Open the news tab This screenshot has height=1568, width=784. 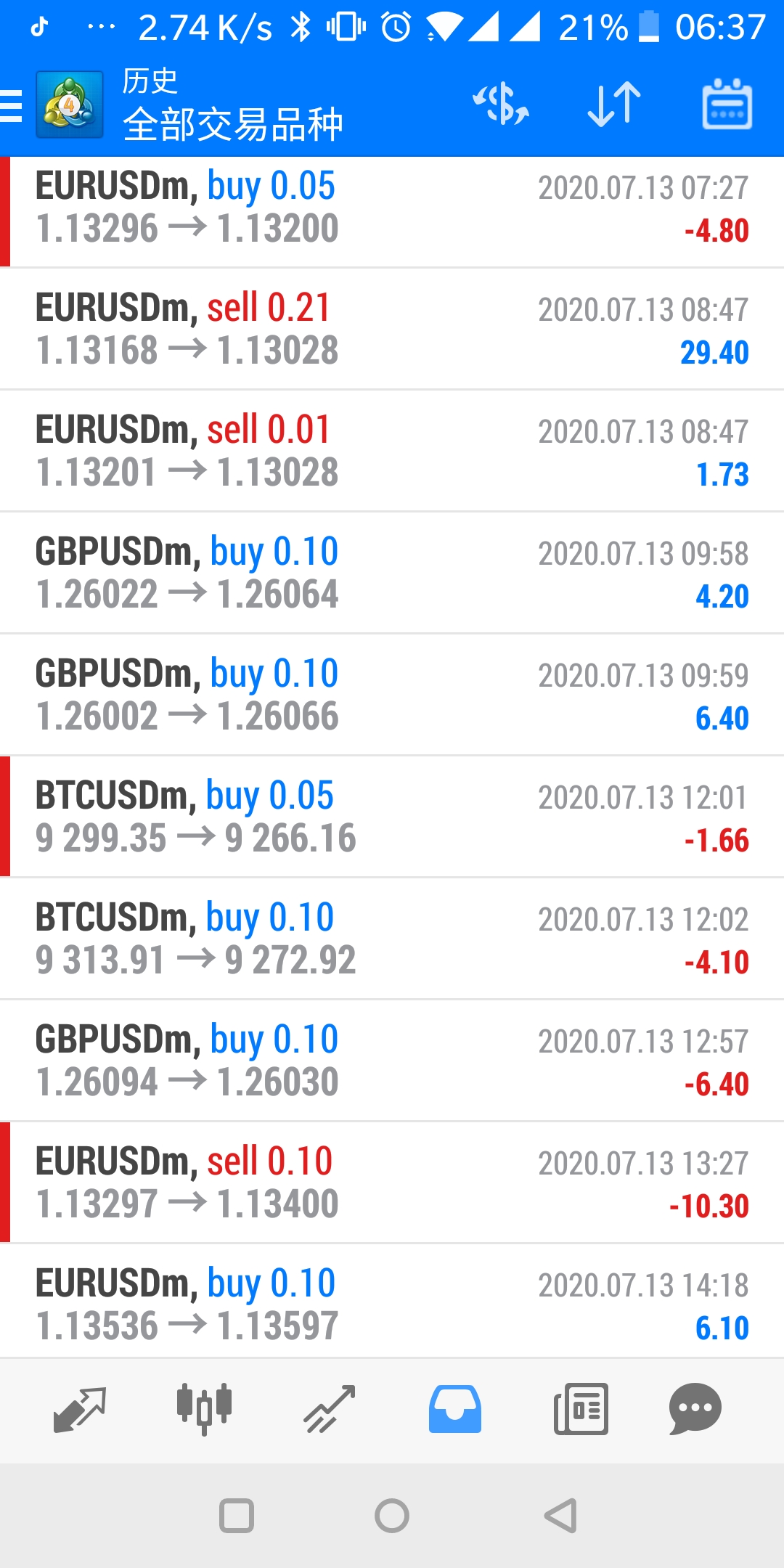coord(581,1409)
